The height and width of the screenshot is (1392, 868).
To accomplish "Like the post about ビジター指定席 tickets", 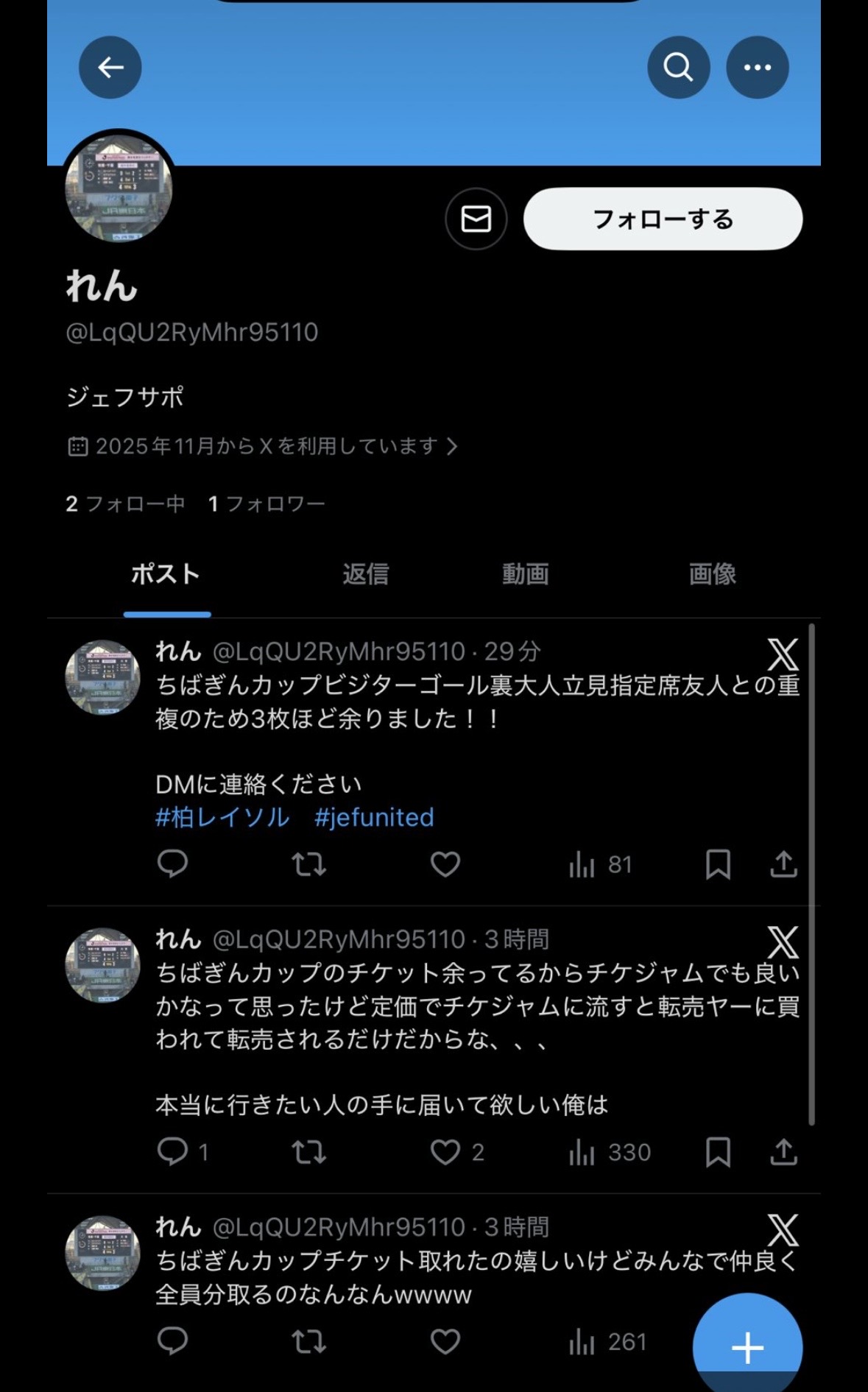I will click(445, 864).
